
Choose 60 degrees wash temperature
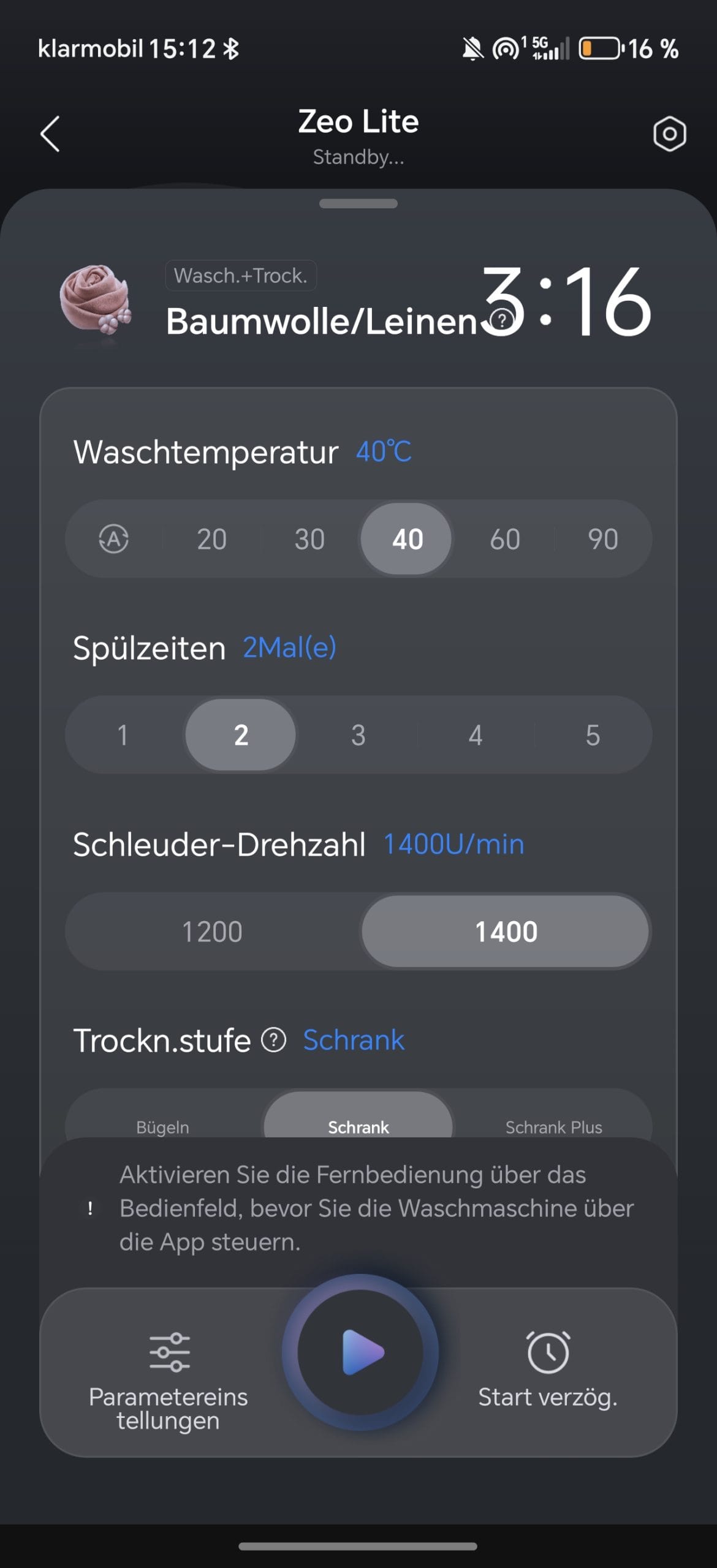point(505,539)
